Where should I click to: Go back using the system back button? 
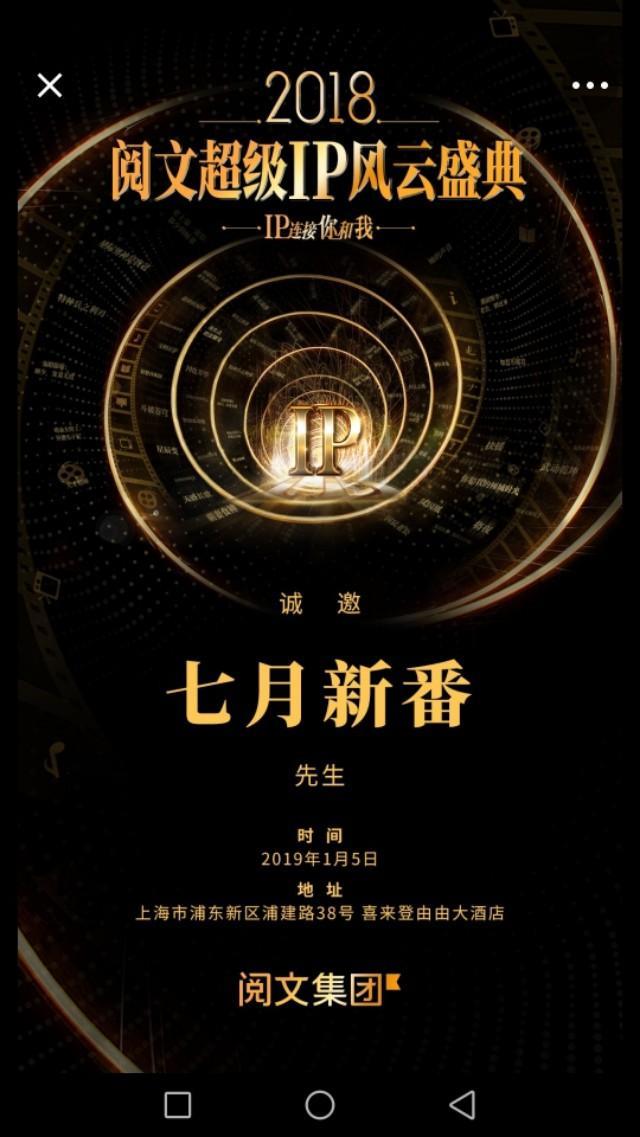click(462, 1104)
